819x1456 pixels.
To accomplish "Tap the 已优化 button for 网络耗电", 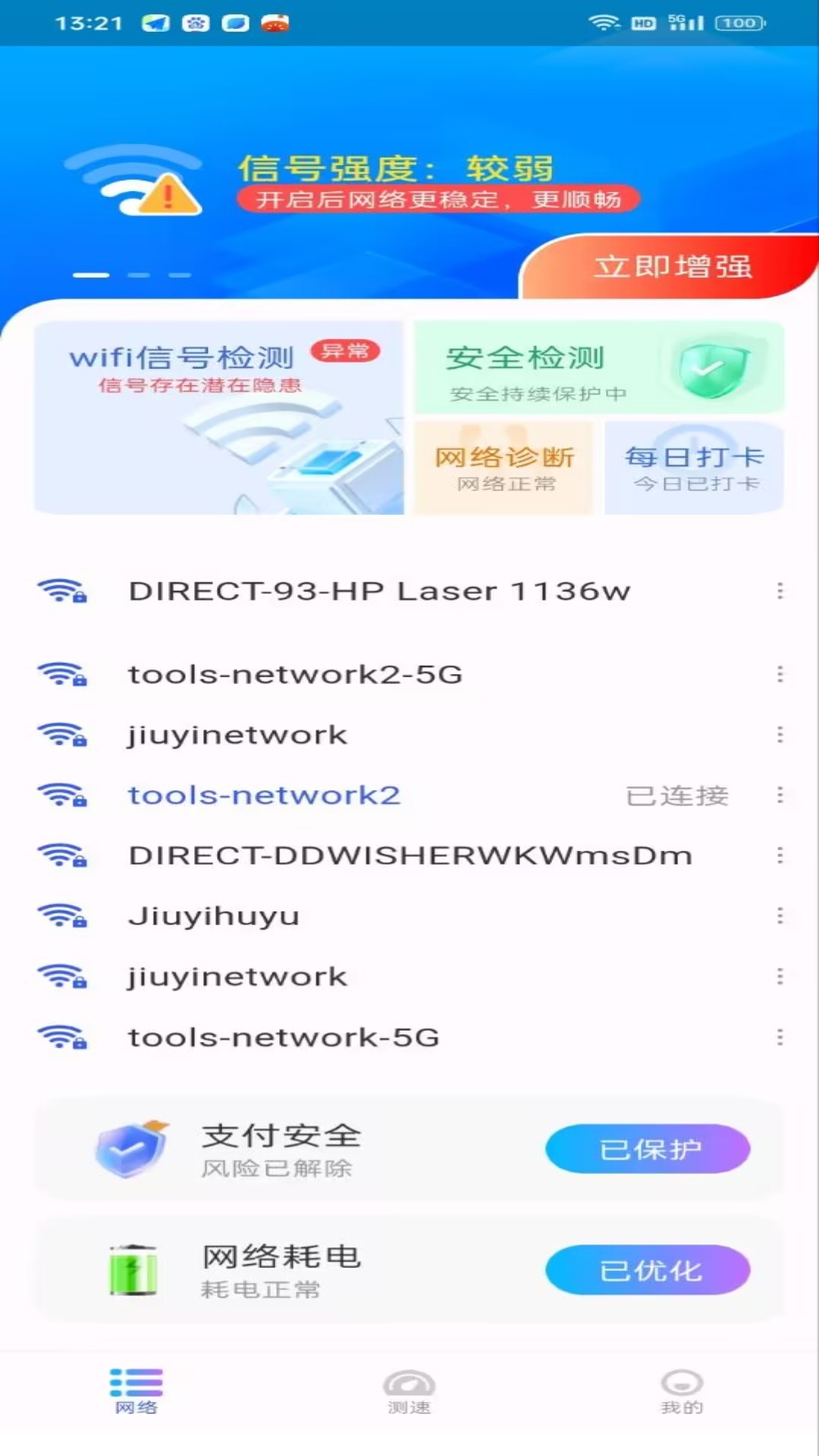I will pyautogui.click(x=648, y=1270).
